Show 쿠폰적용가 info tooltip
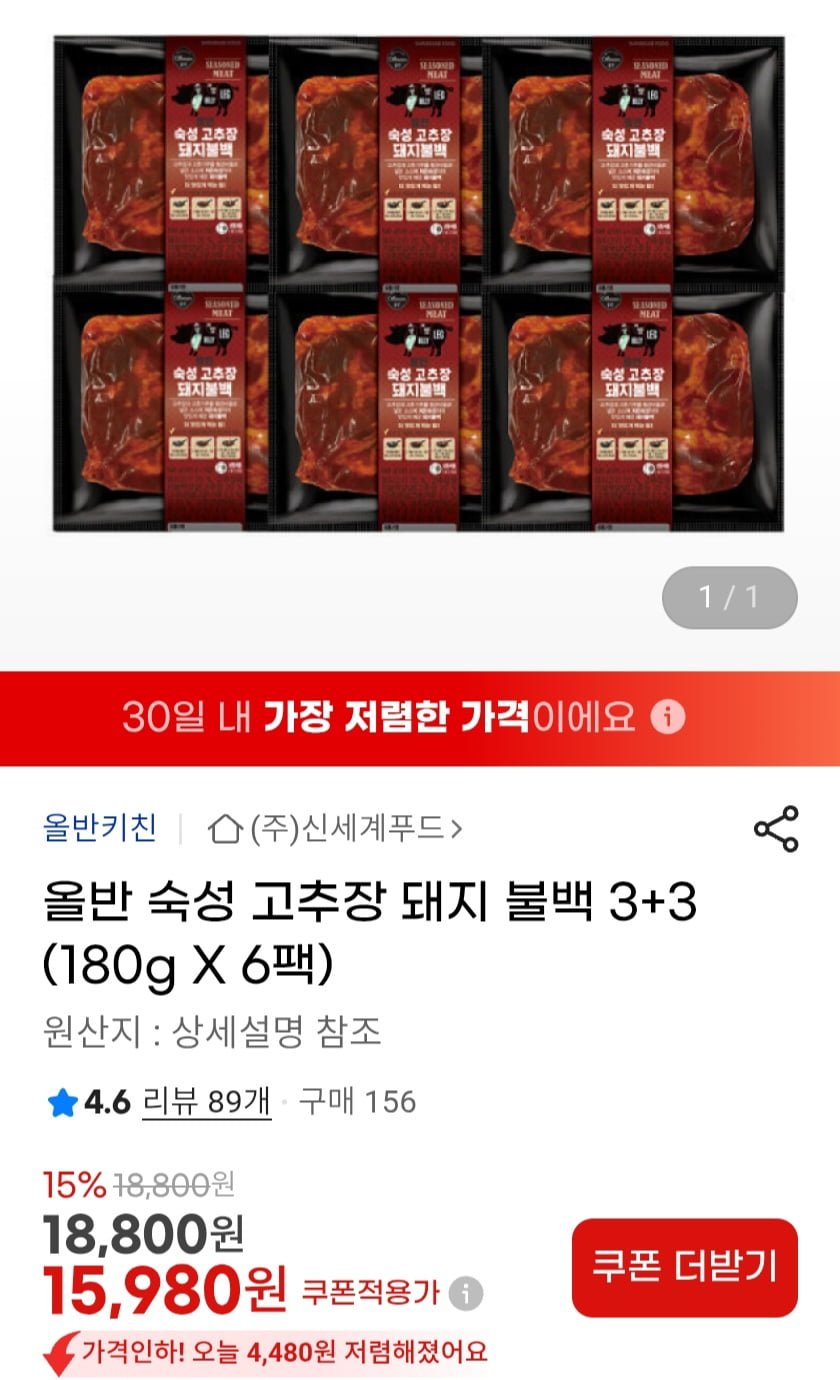The height and width of the screenshot is (1380, 840). [465, 1293]
